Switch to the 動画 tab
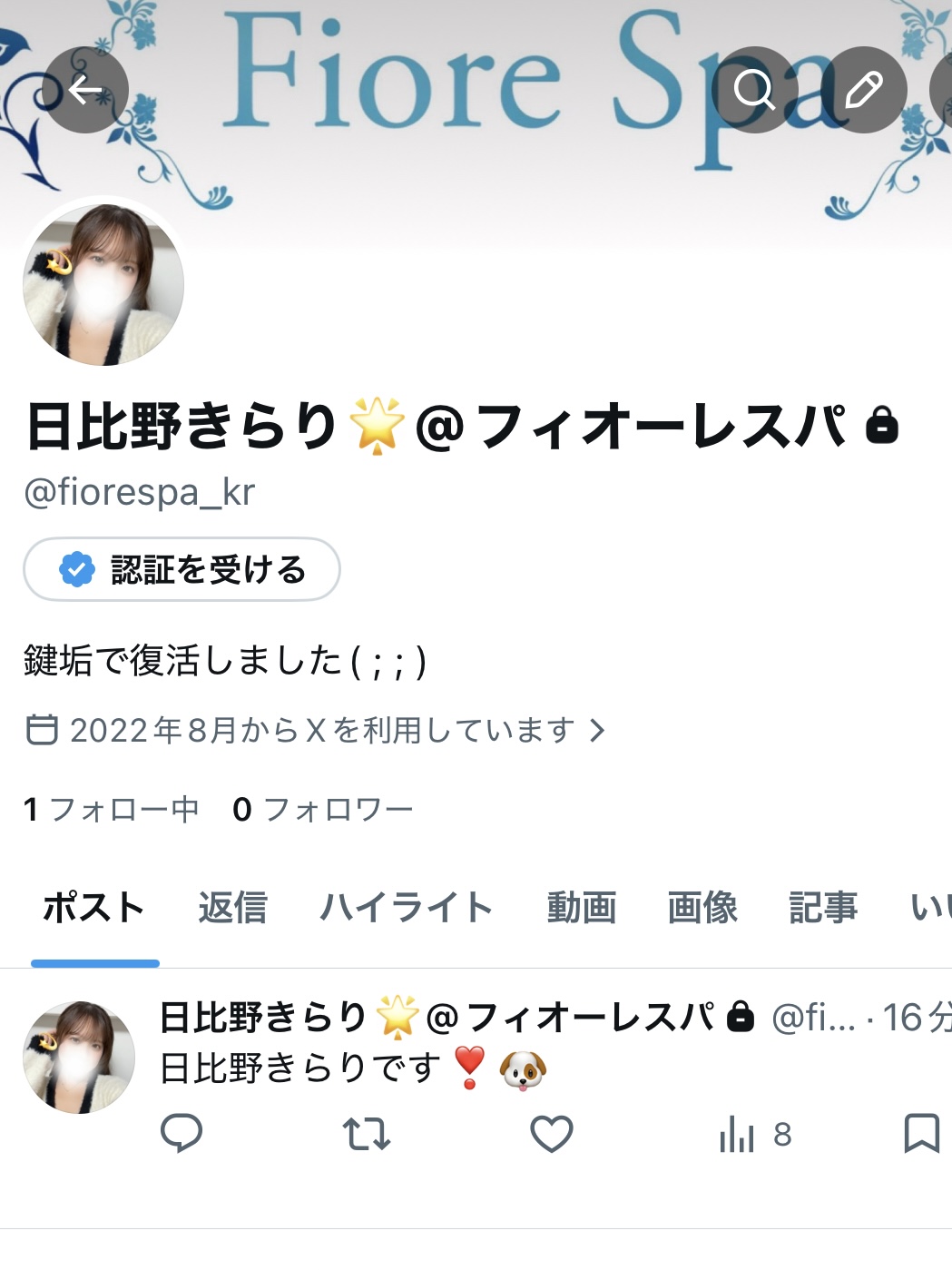The height and width of the screenshot is (1270, 952). (581, 908)
